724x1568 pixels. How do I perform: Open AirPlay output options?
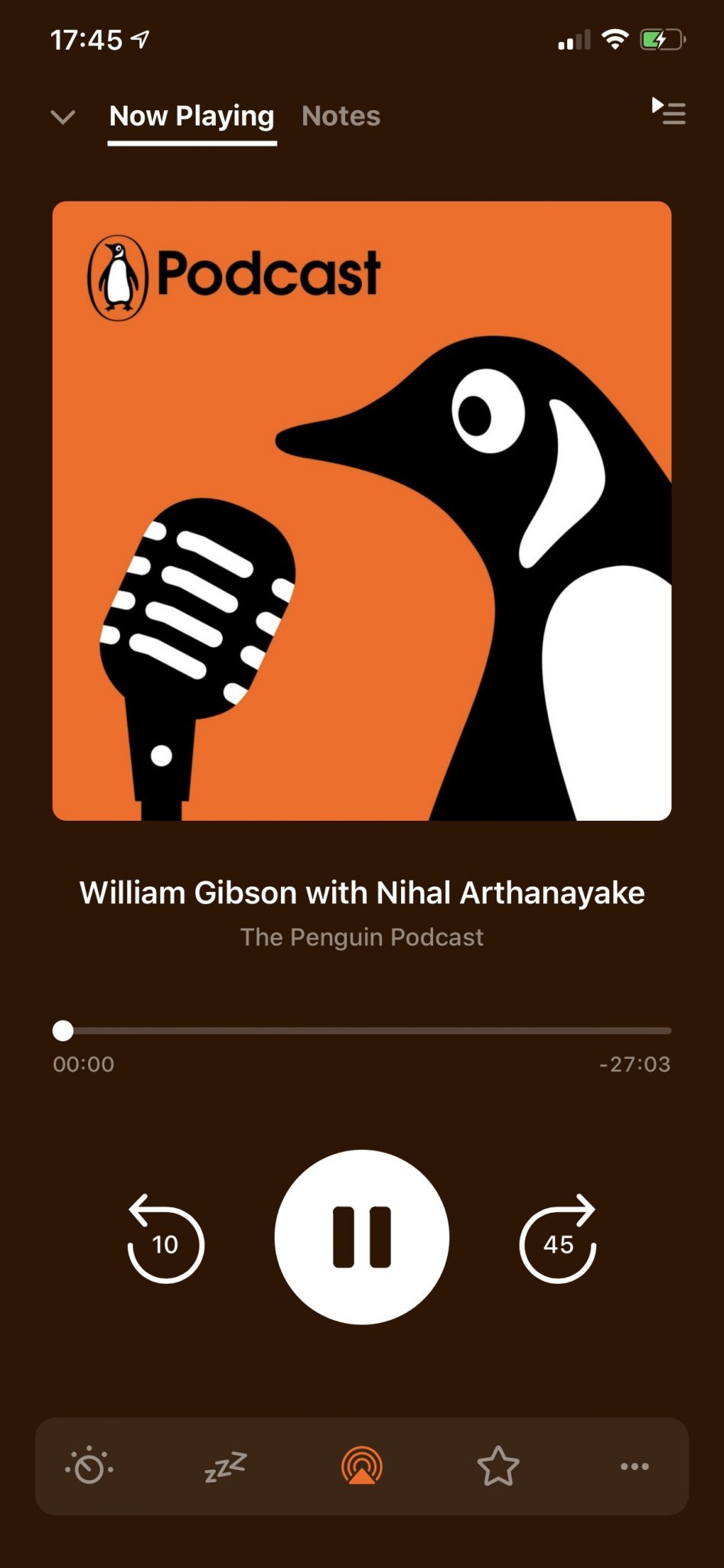tap(362, 1465)
